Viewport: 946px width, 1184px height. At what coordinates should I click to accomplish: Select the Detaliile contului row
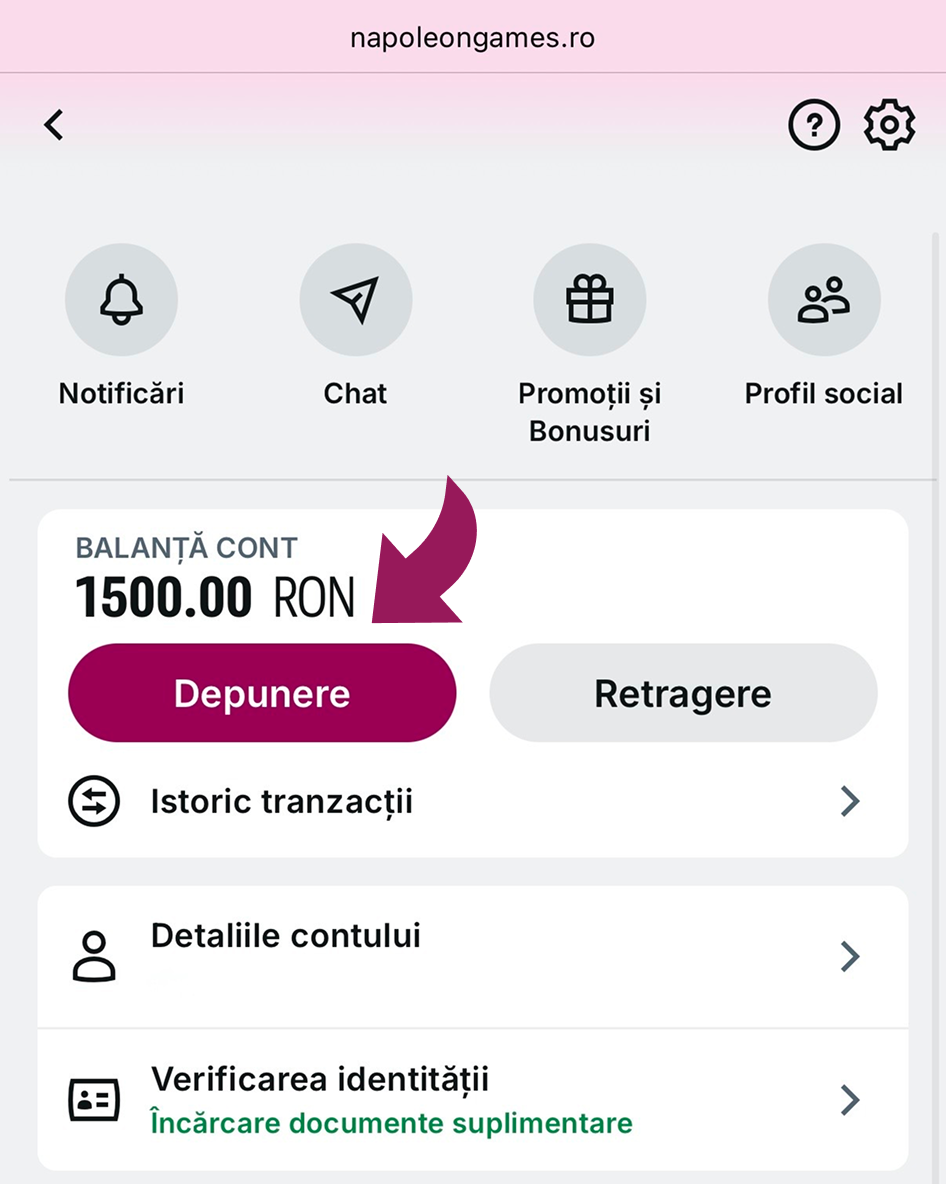285,936
